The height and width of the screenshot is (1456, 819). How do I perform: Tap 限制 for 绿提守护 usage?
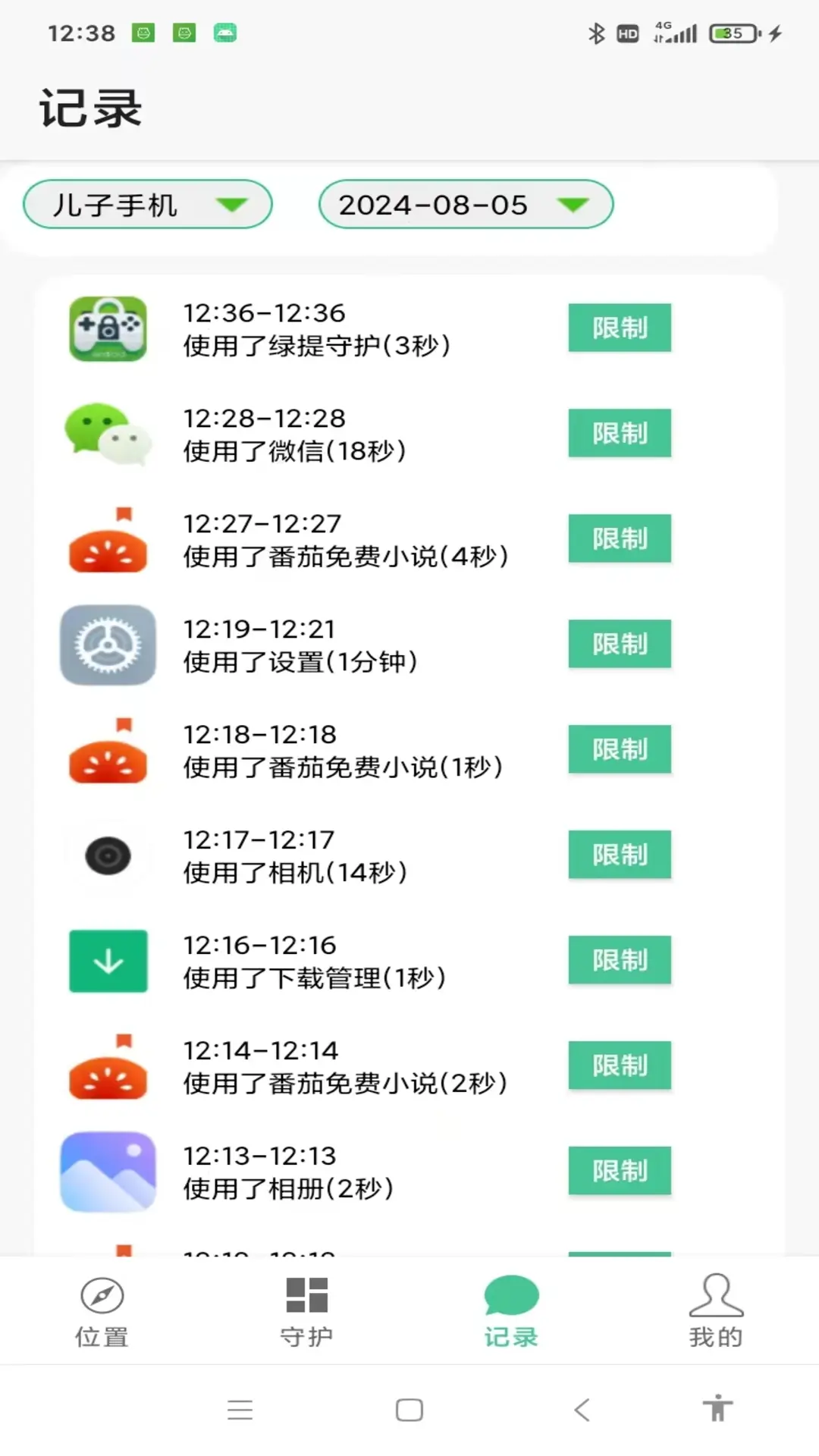[x=620, y=328]
